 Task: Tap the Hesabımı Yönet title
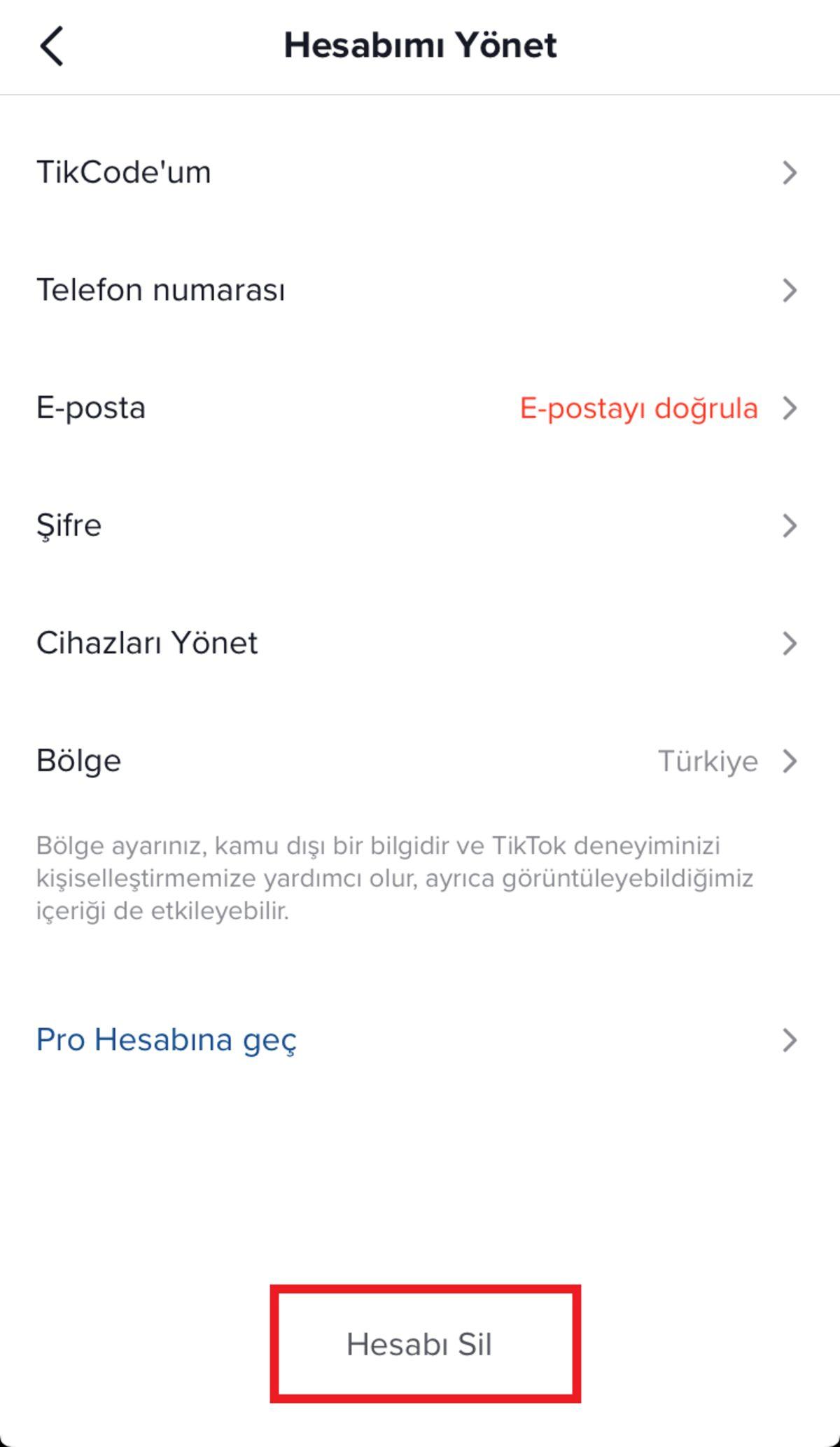420,45
